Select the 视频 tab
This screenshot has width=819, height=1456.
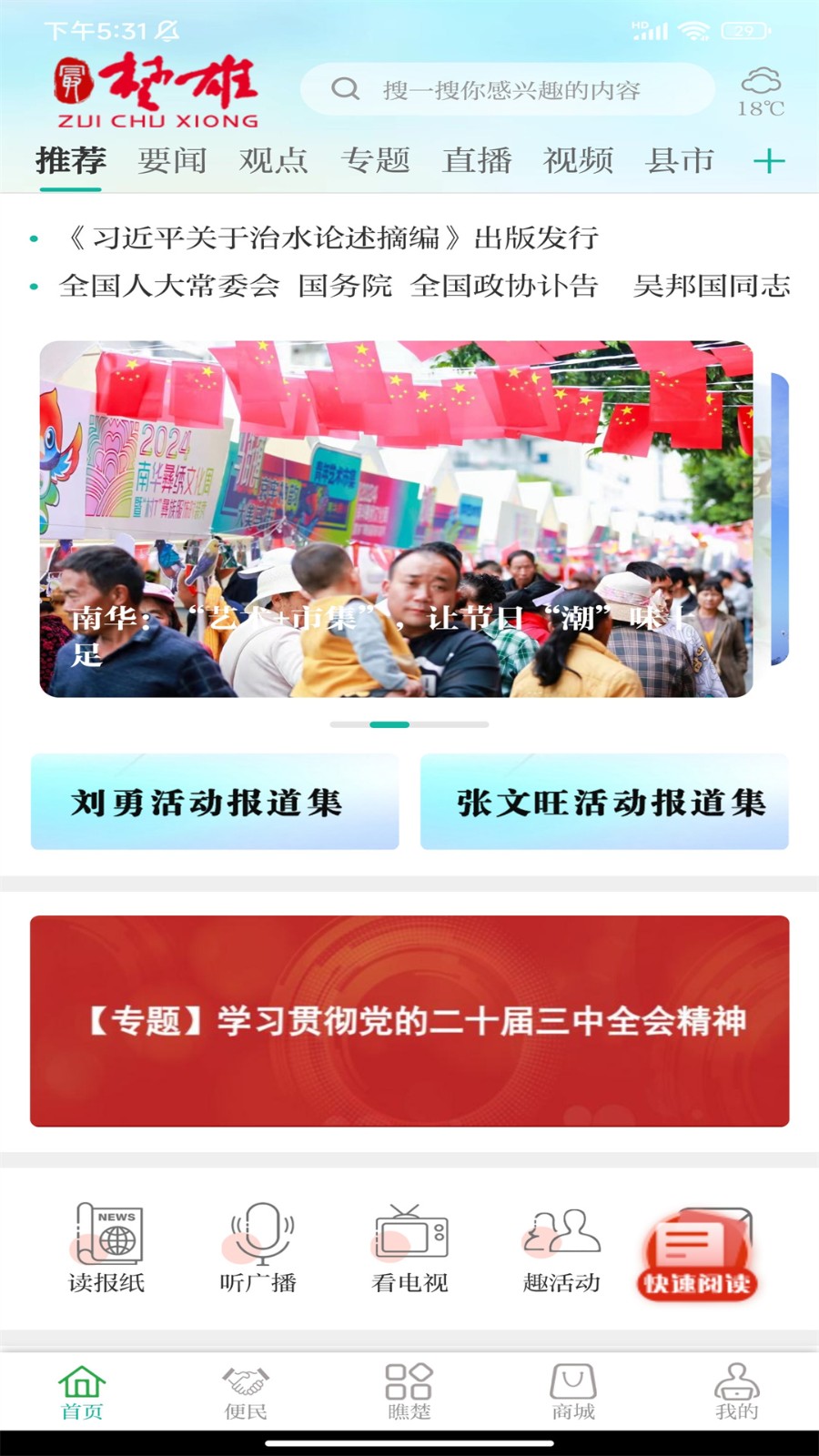coord(578,161)
